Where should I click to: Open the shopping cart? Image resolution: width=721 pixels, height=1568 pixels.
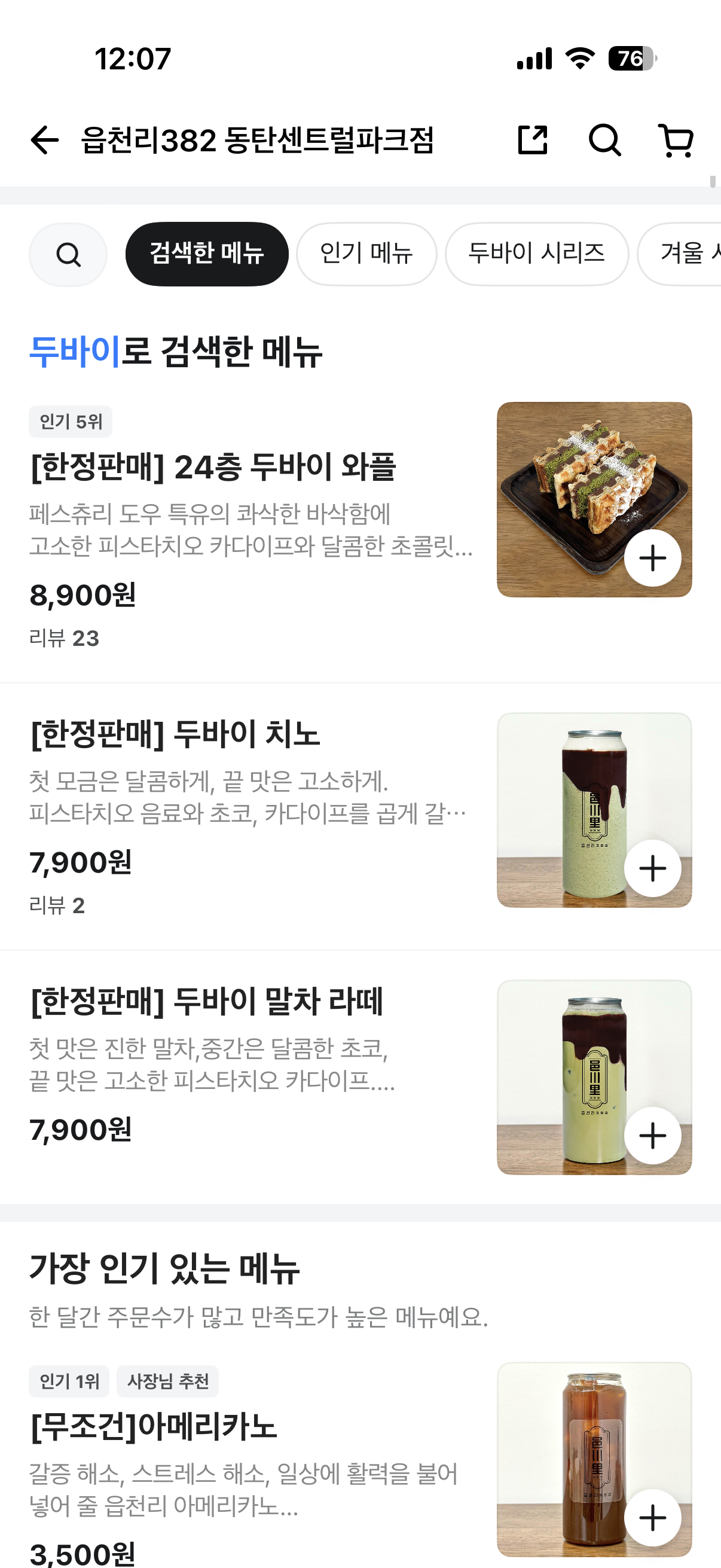click(676, 141)
